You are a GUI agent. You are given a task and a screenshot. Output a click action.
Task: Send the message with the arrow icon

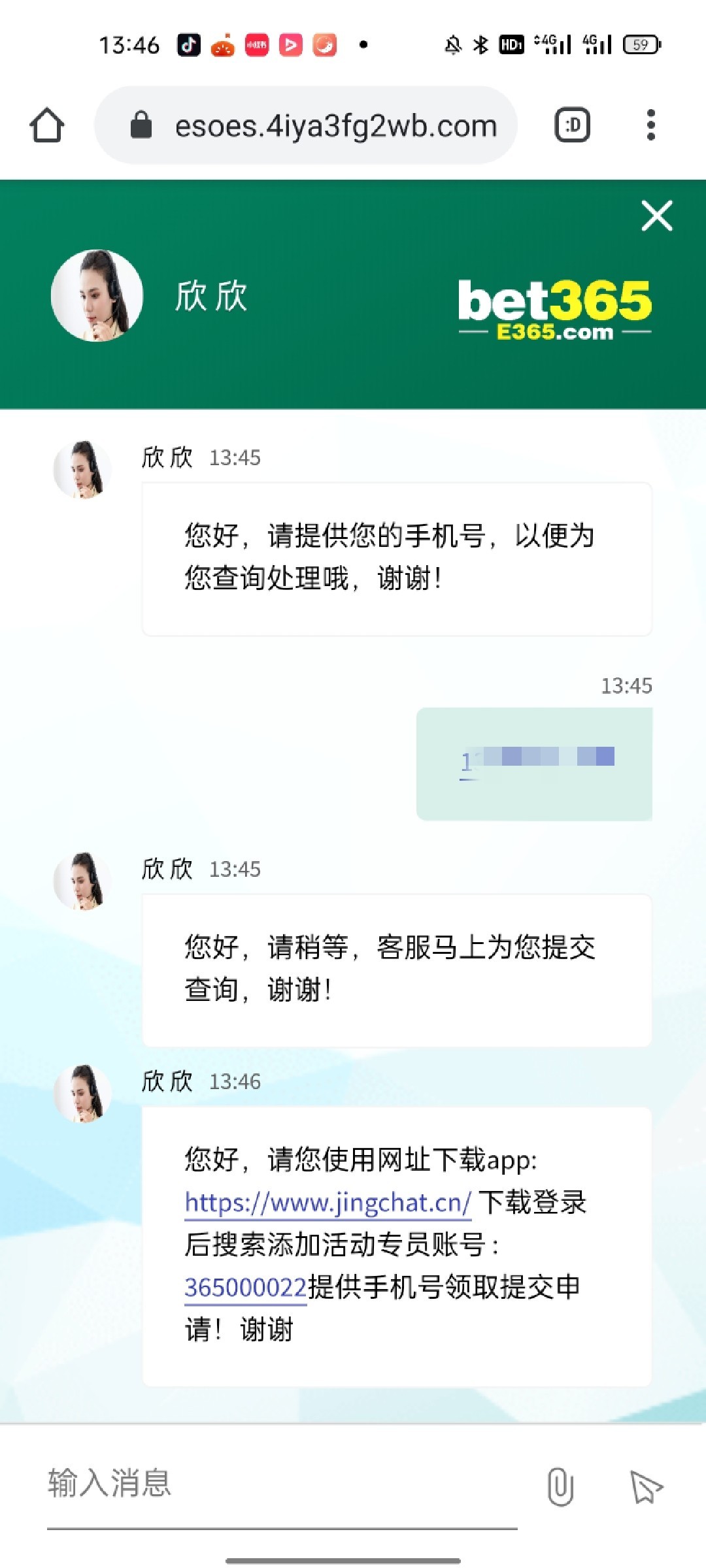tap(646, 1486)
